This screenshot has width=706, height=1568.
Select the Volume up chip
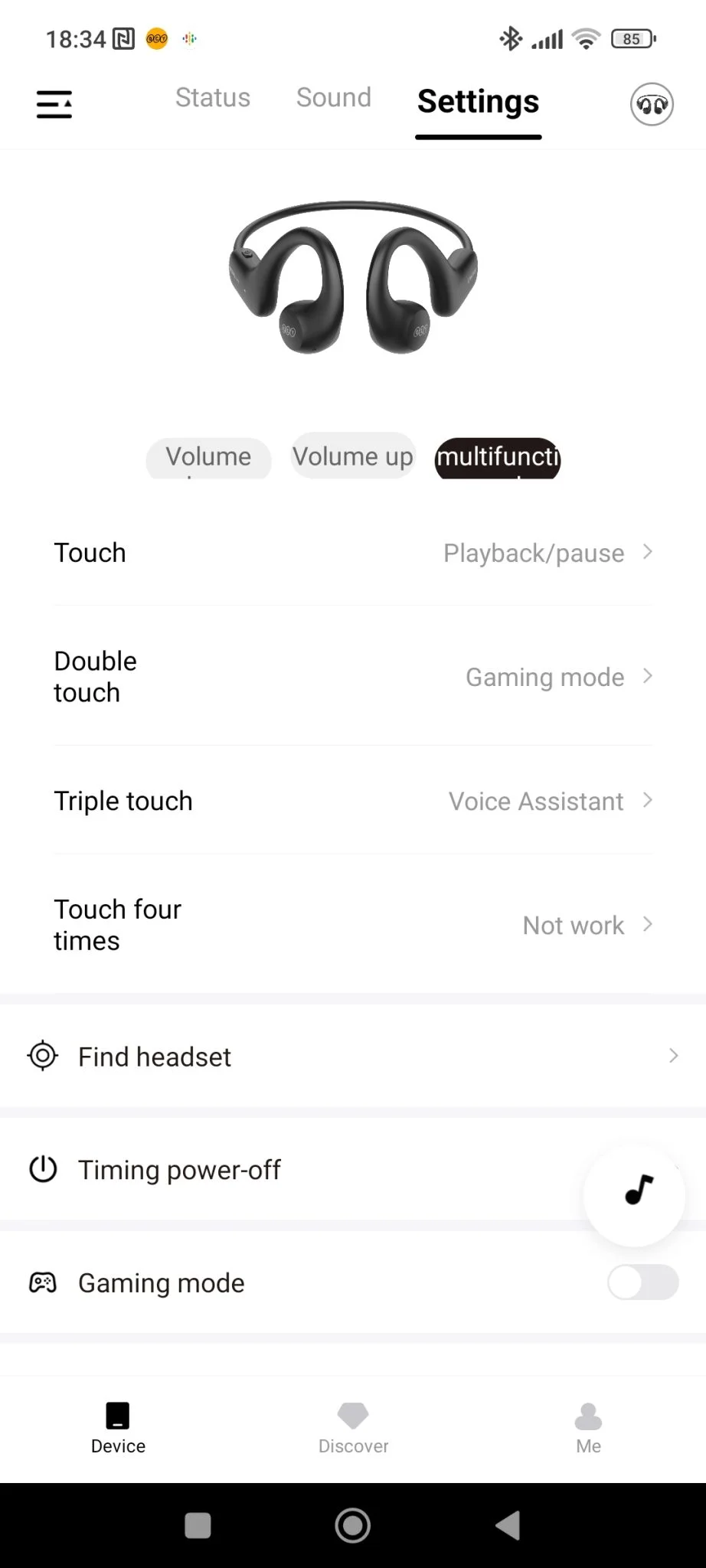tap(353, 457)
